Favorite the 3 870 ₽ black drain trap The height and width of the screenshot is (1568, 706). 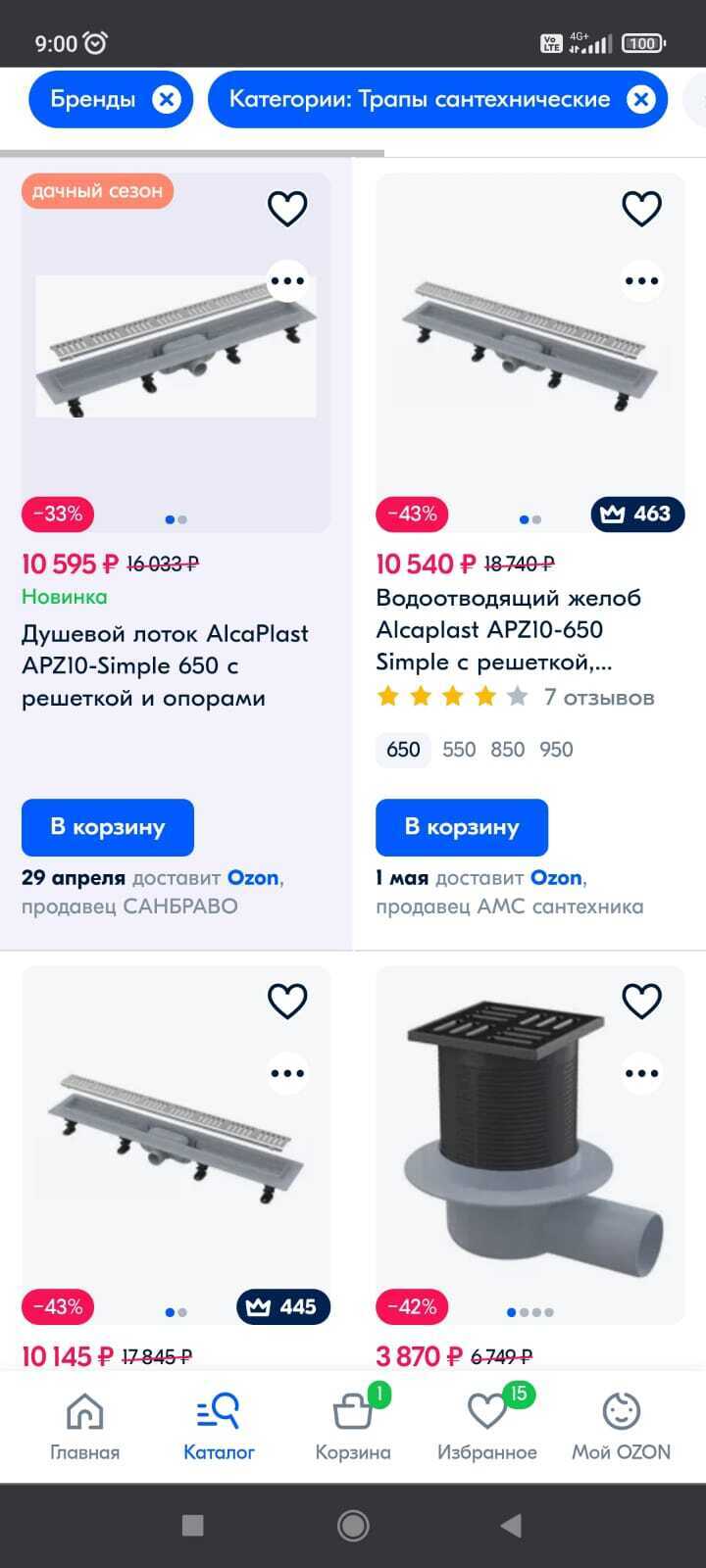tap(642, 1001)
